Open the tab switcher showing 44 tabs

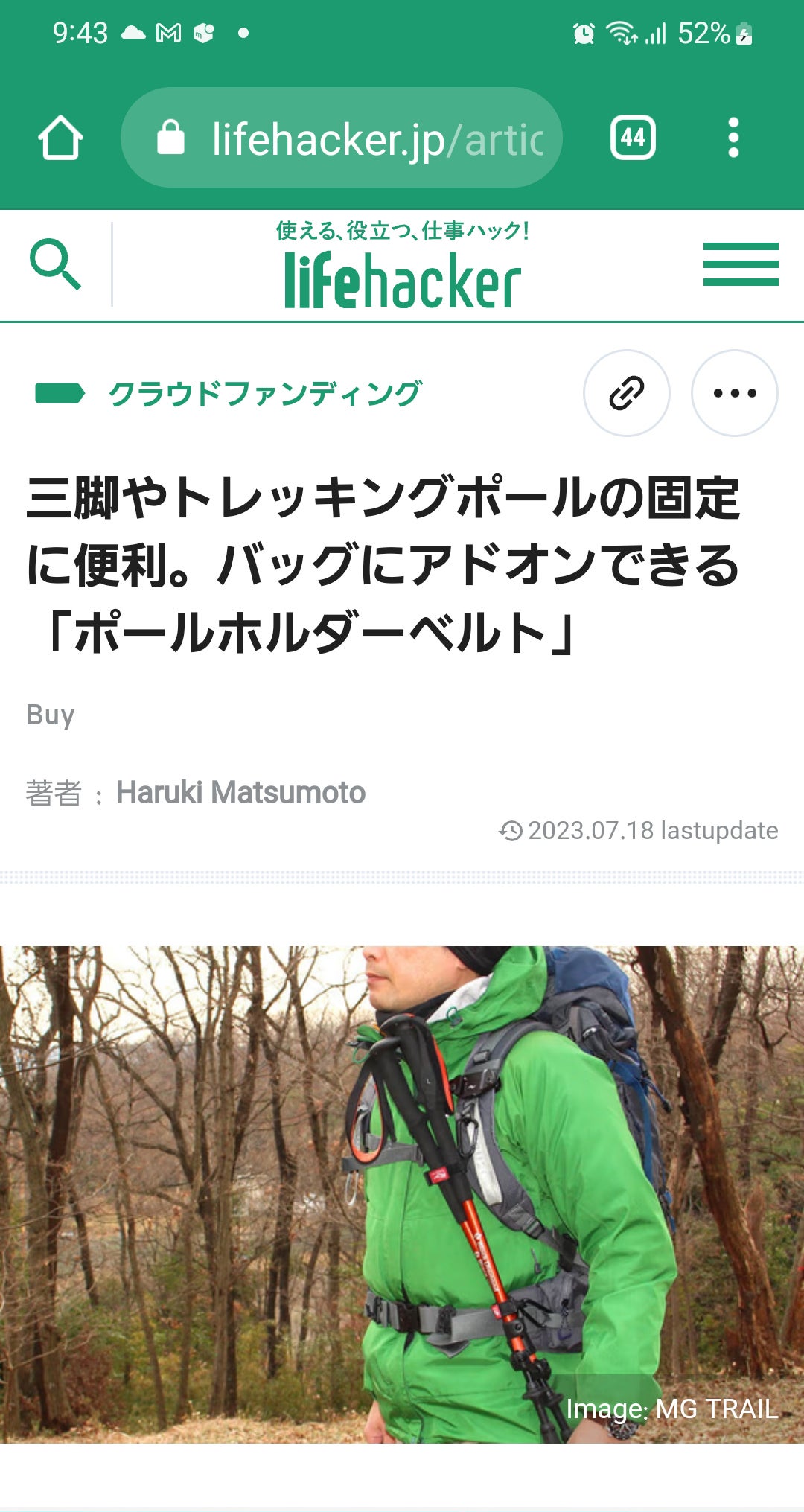point(633,138)
